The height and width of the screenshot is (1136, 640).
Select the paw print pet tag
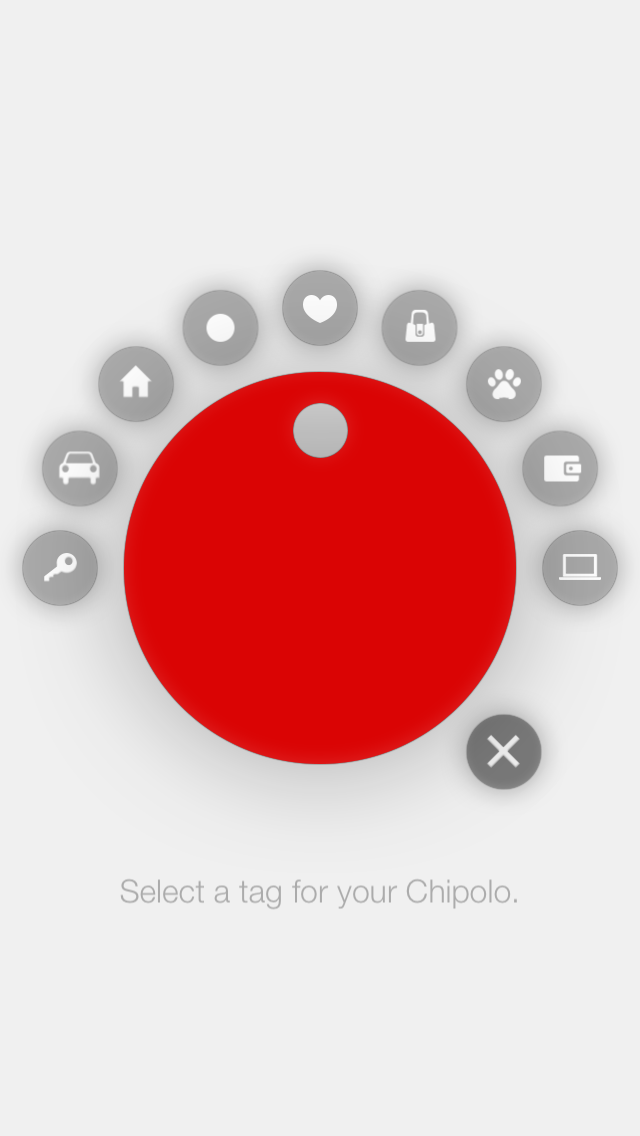pos(504,384)
